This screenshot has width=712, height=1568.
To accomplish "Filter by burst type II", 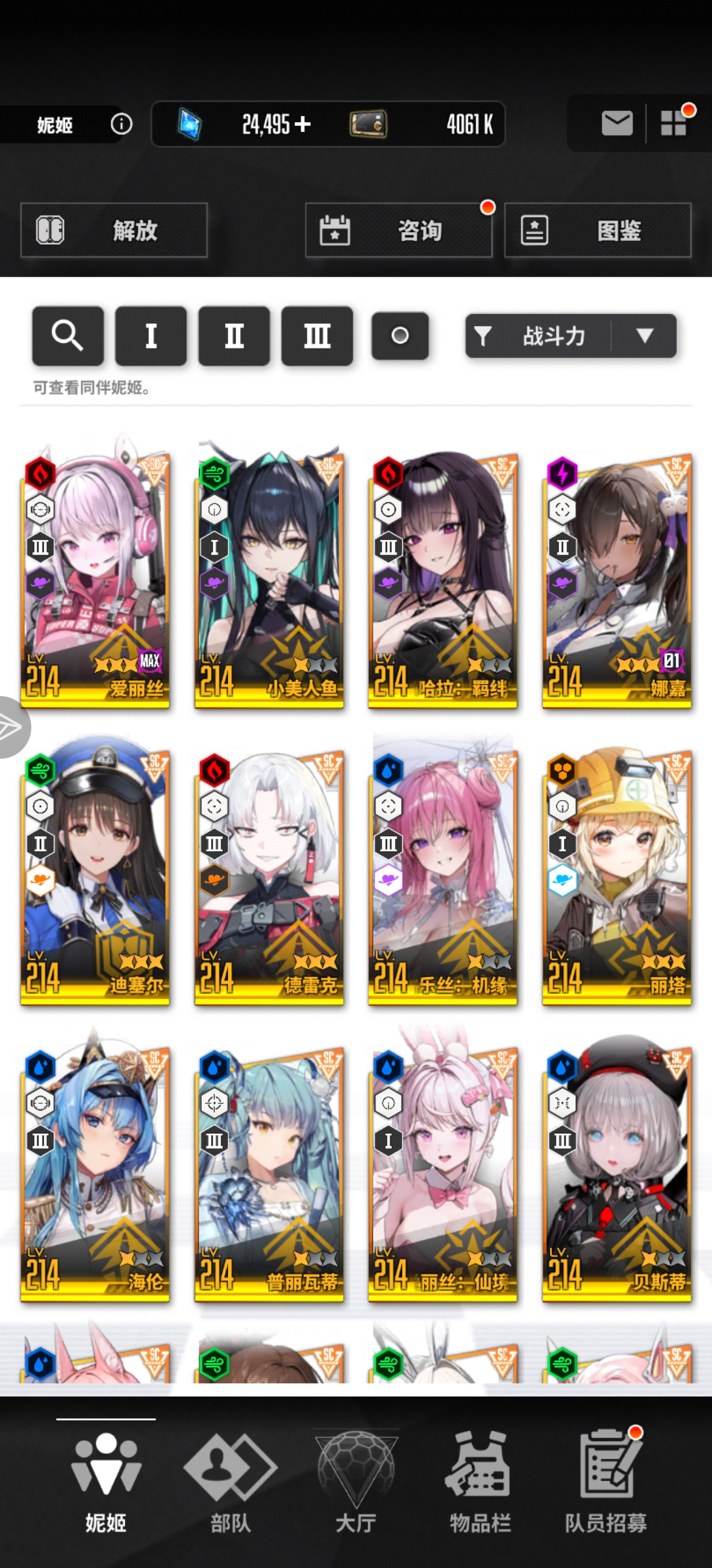I will (233, 335).
